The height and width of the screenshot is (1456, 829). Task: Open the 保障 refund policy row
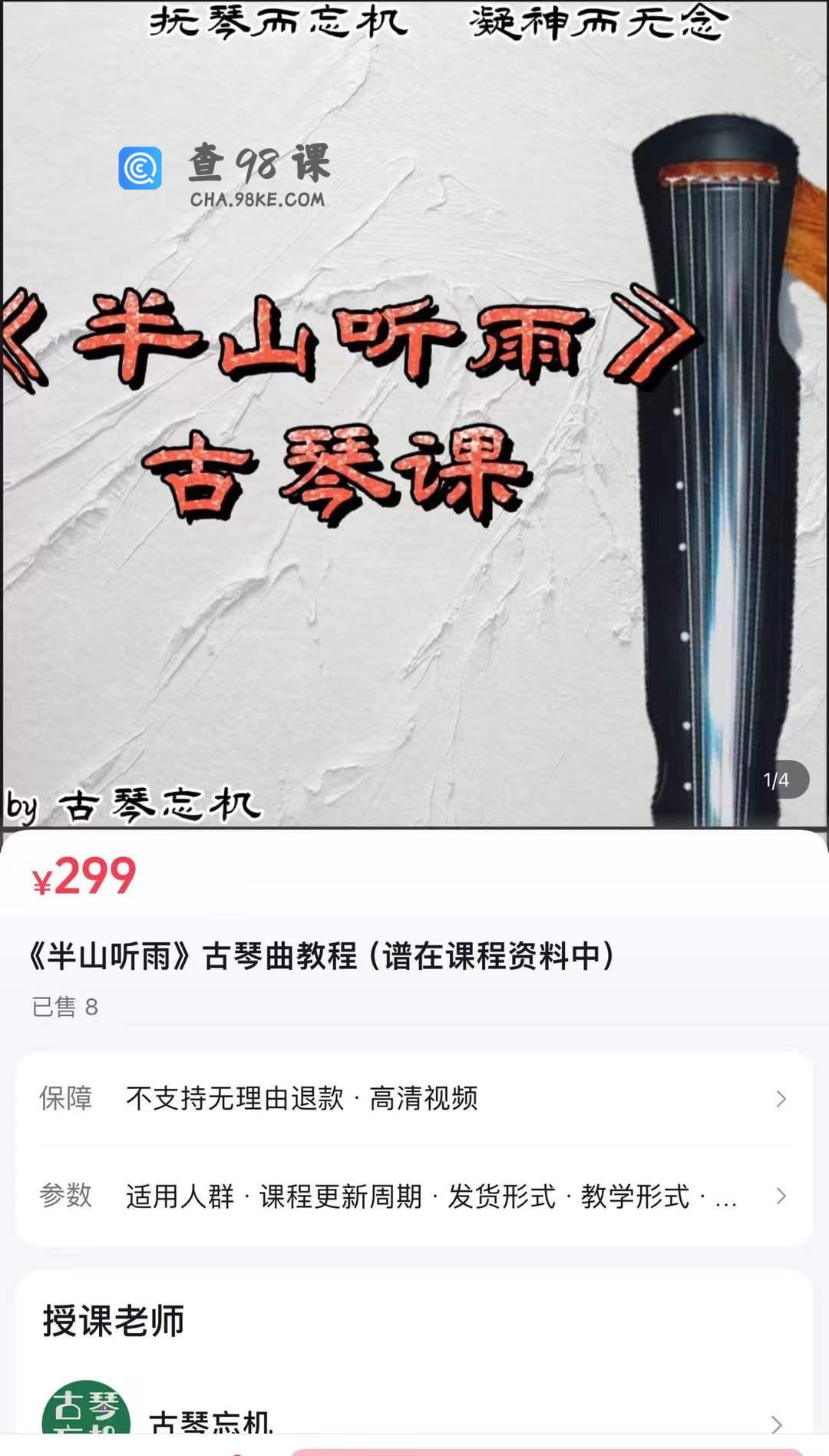(414, 1098)
